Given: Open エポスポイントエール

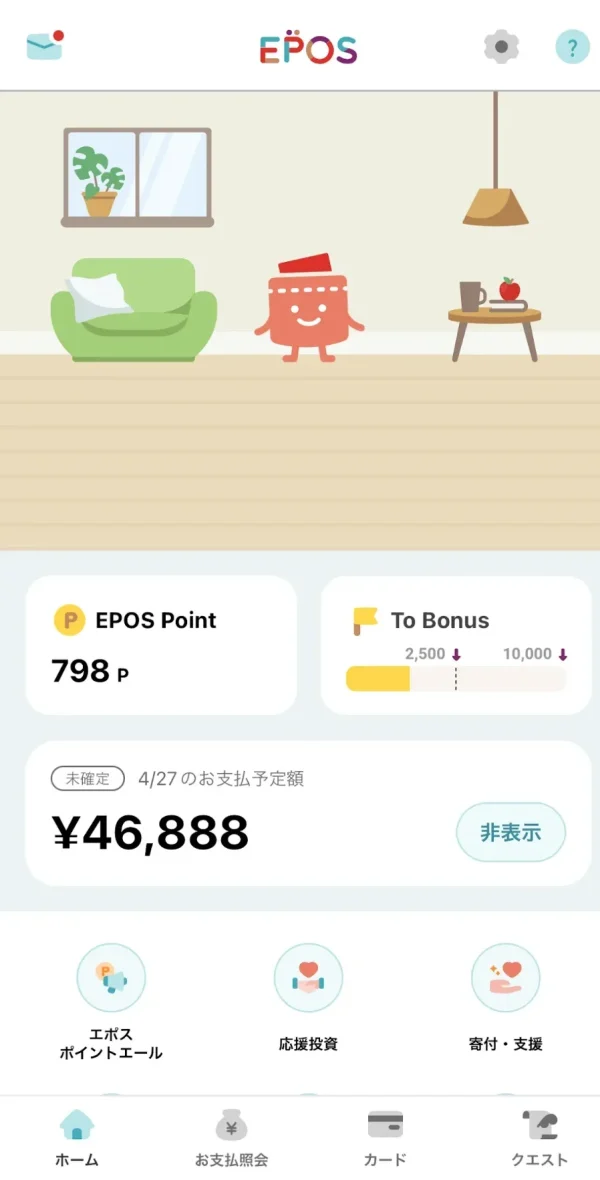Looking at the screenshot, I should [x=111, y=1000].
